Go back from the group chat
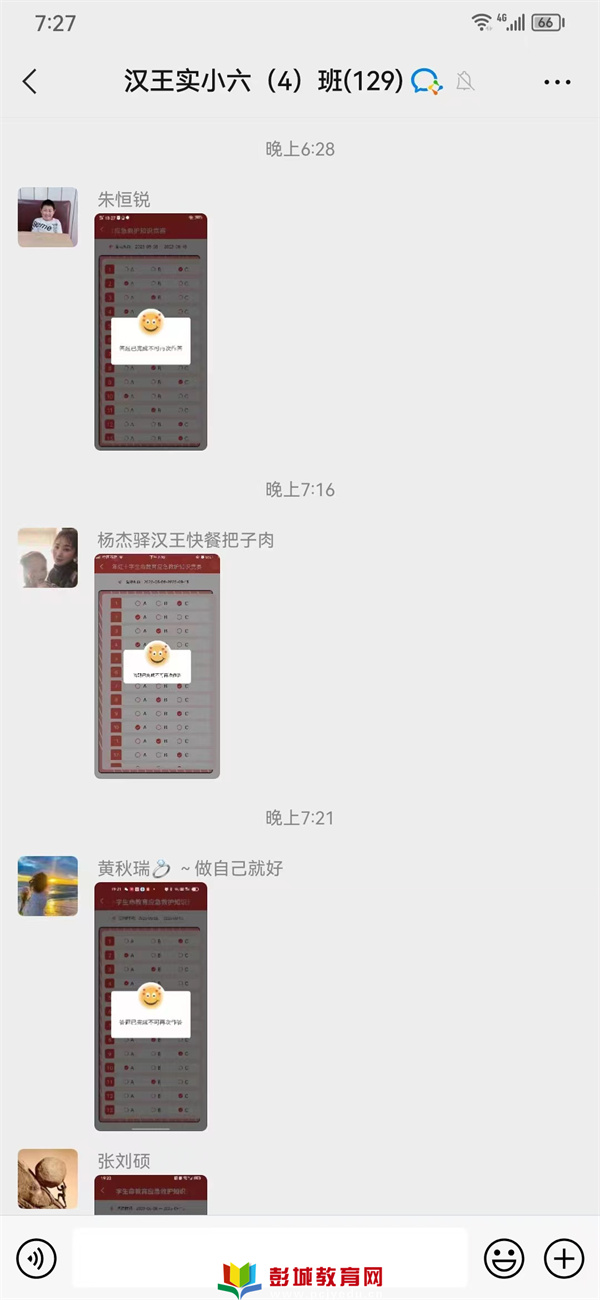The image size is (600, 1300). [29, 82]
